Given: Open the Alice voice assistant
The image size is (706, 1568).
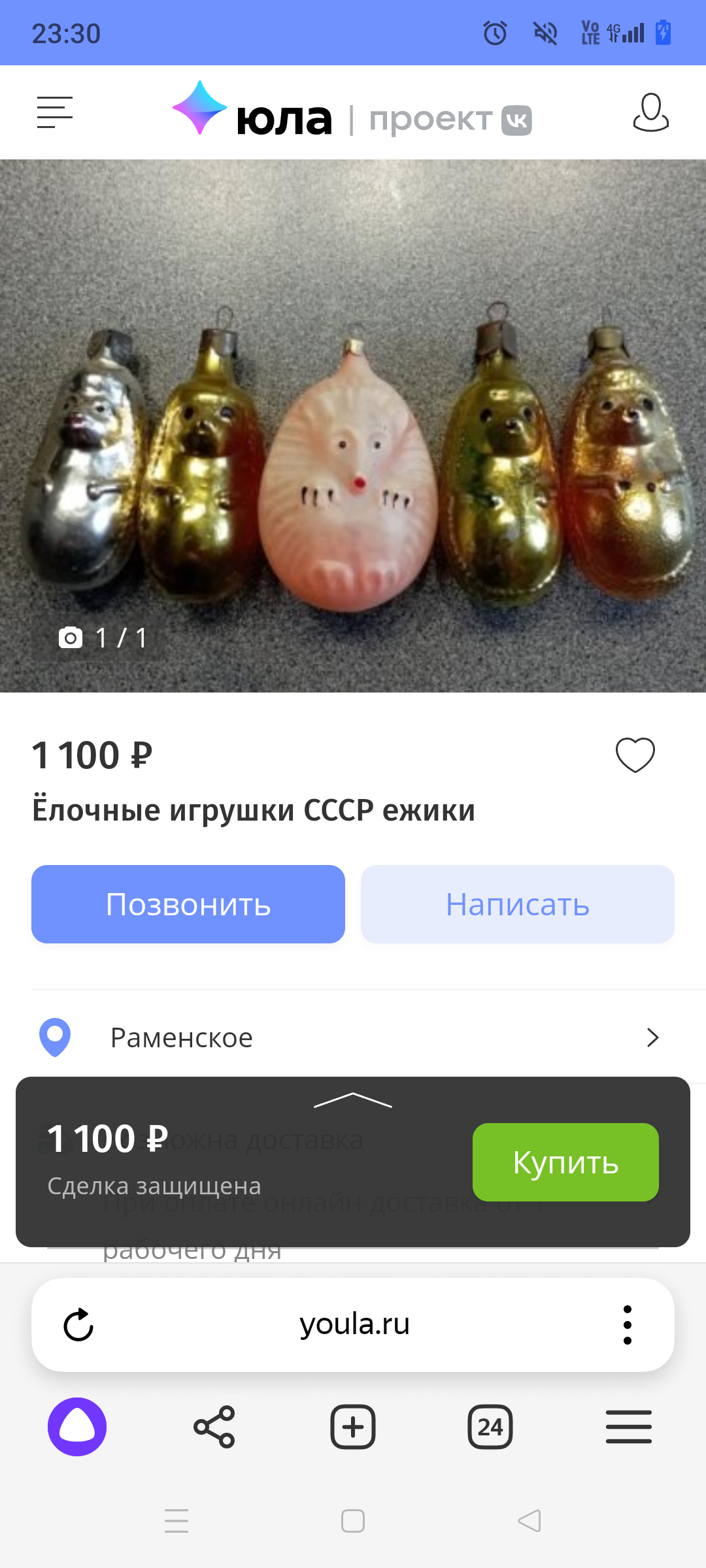Looking at the screenshot, I should [x=77, y=1427].
